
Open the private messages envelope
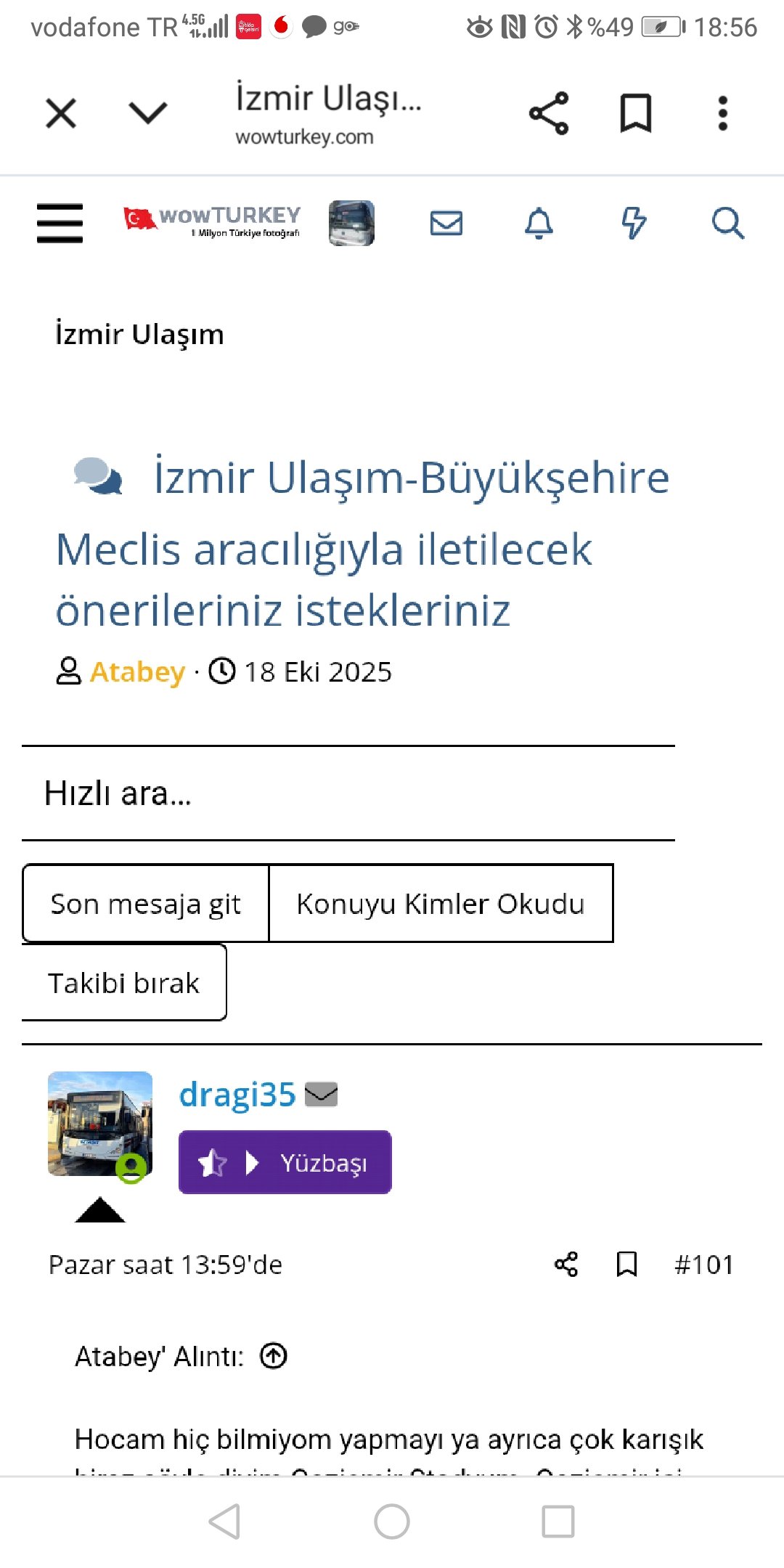446,223
